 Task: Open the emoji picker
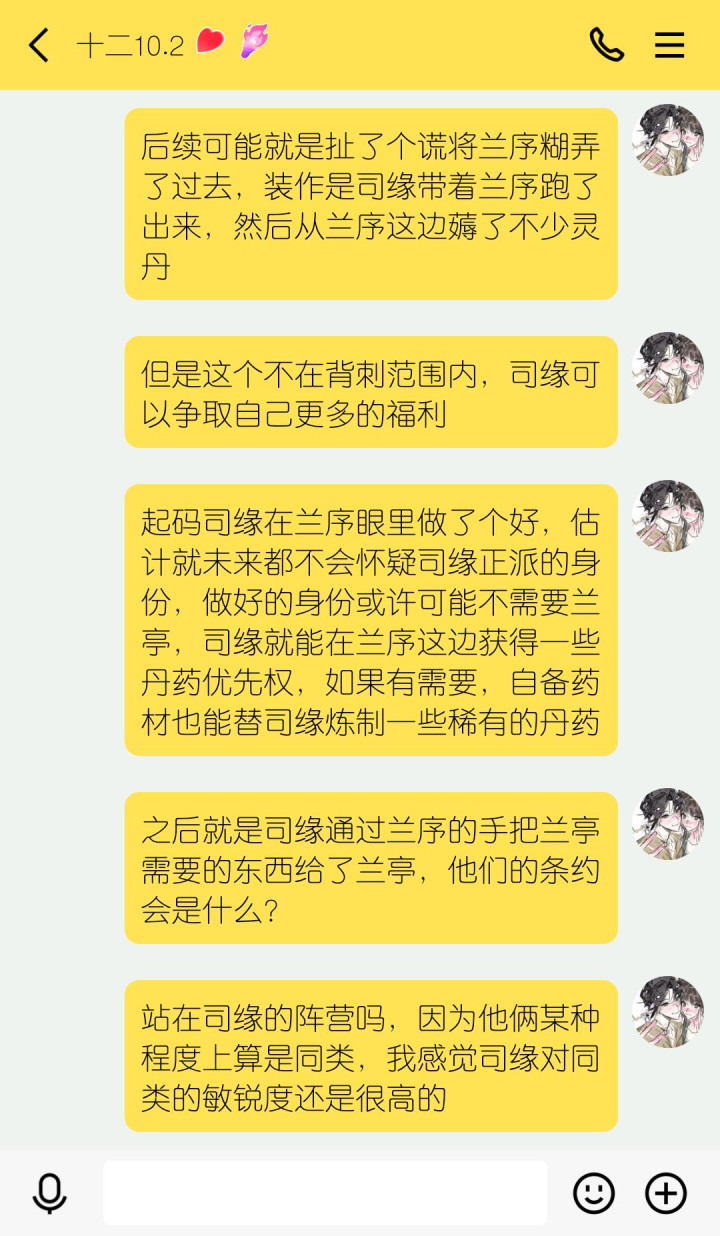pos(594,1193)
